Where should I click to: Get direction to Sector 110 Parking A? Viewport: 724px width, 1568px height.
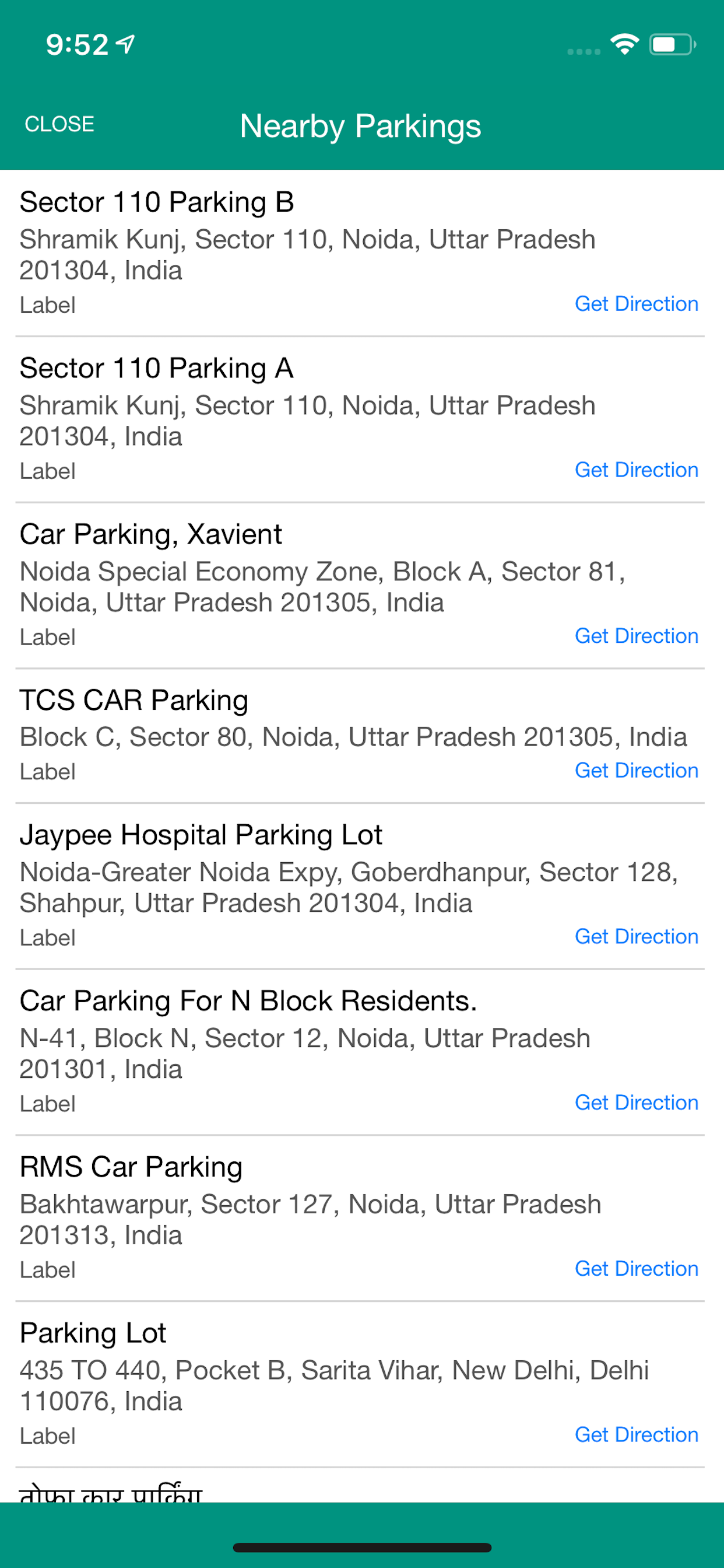point(637,470)
